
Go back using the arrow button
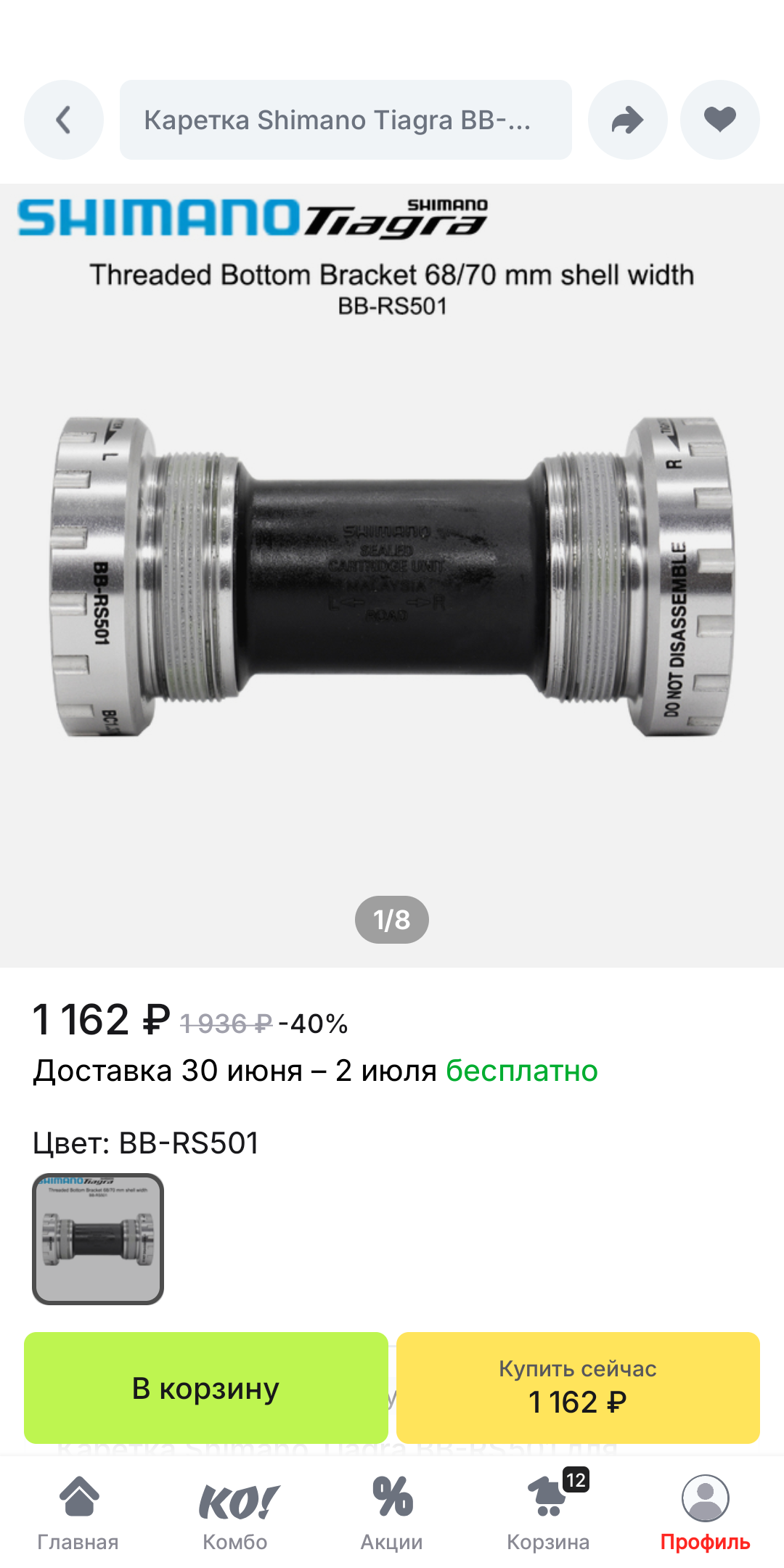[64, 120]
